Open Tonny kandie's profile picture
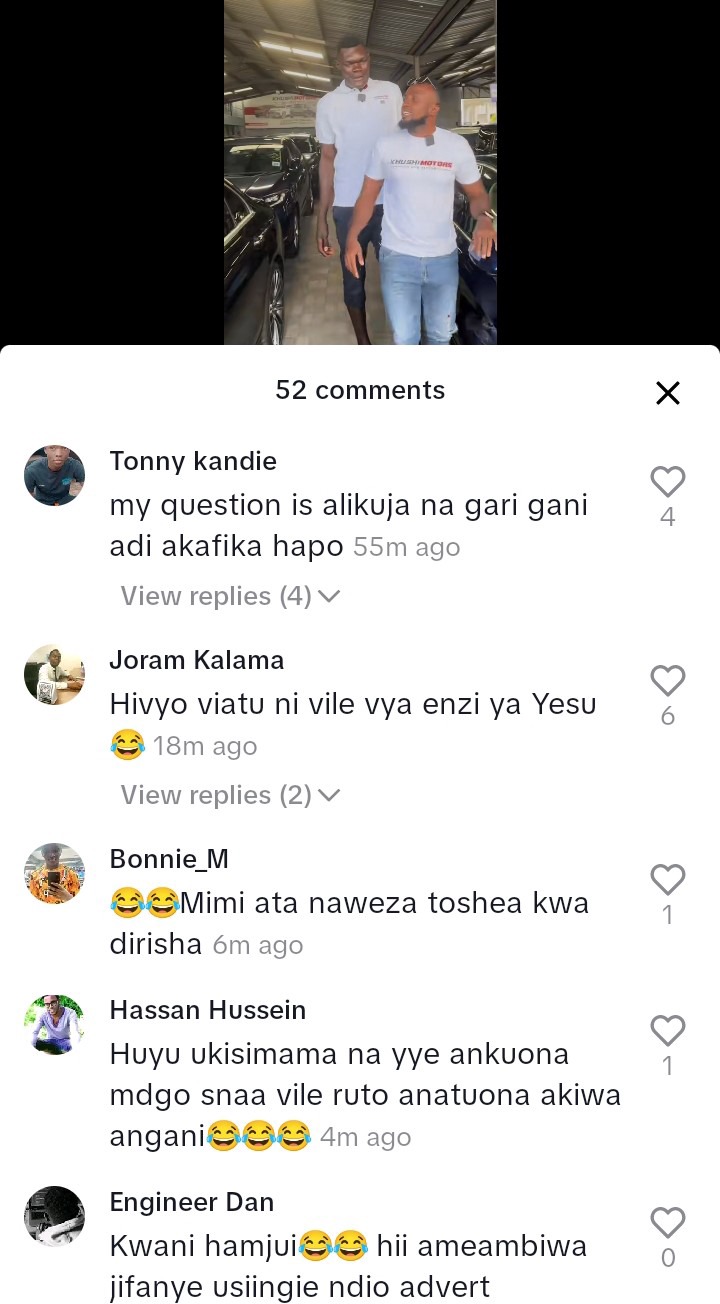 pyautogui.click(x=54, y=475)
